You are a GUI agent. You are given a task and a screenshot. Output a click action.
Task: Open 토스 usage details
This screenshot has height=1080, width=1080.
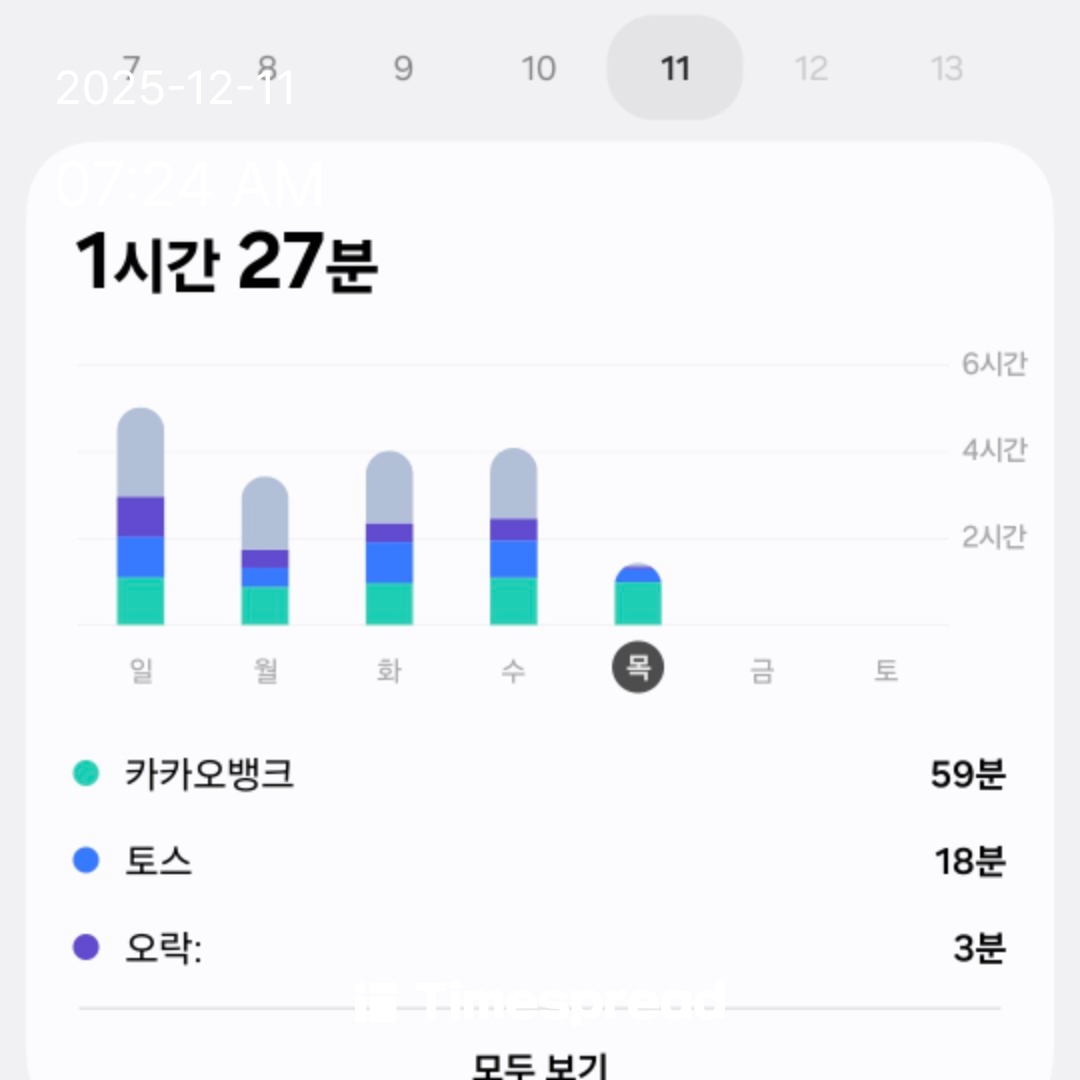(540, 861)
